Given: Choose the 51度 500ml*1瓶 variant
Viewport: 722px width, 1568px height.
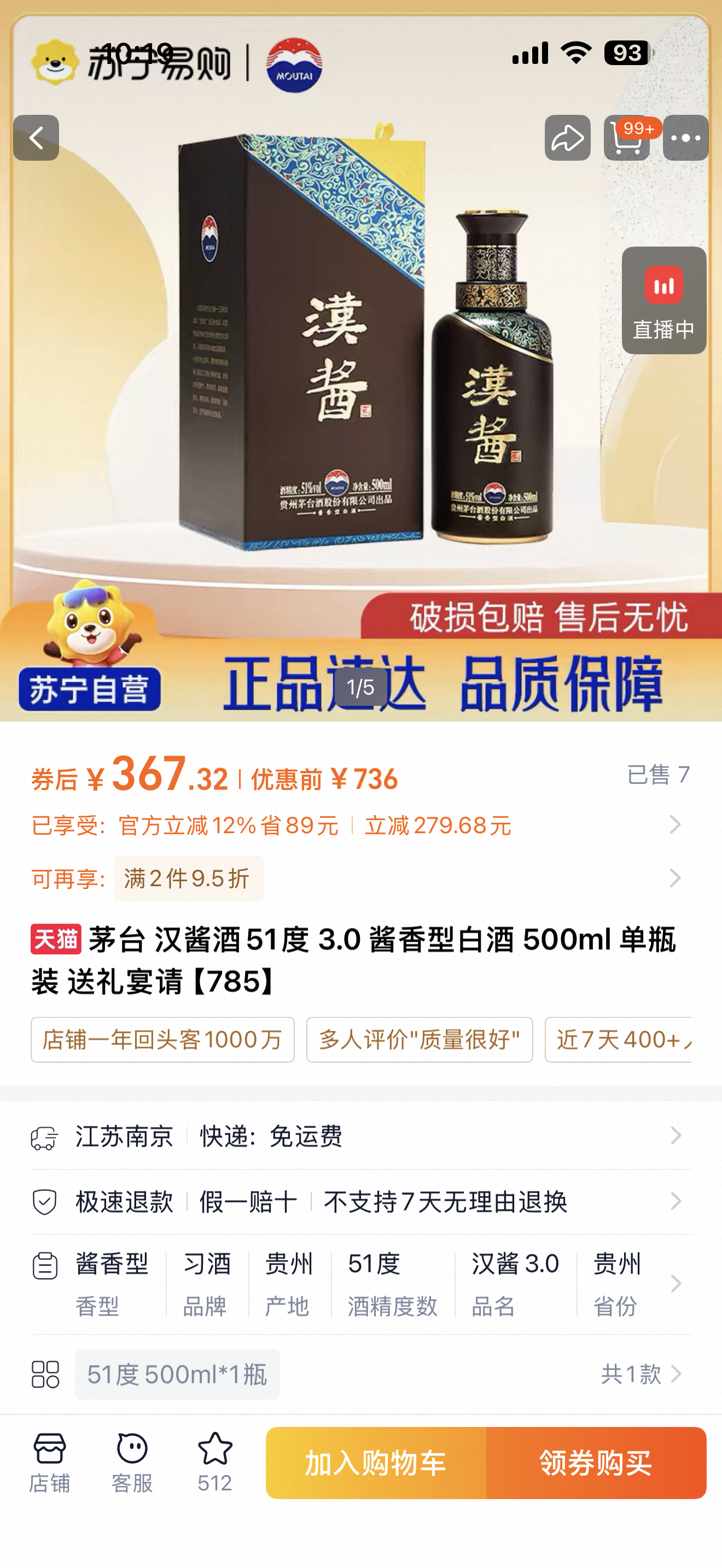Looking at the screenshot, I should pos(177,1374).
